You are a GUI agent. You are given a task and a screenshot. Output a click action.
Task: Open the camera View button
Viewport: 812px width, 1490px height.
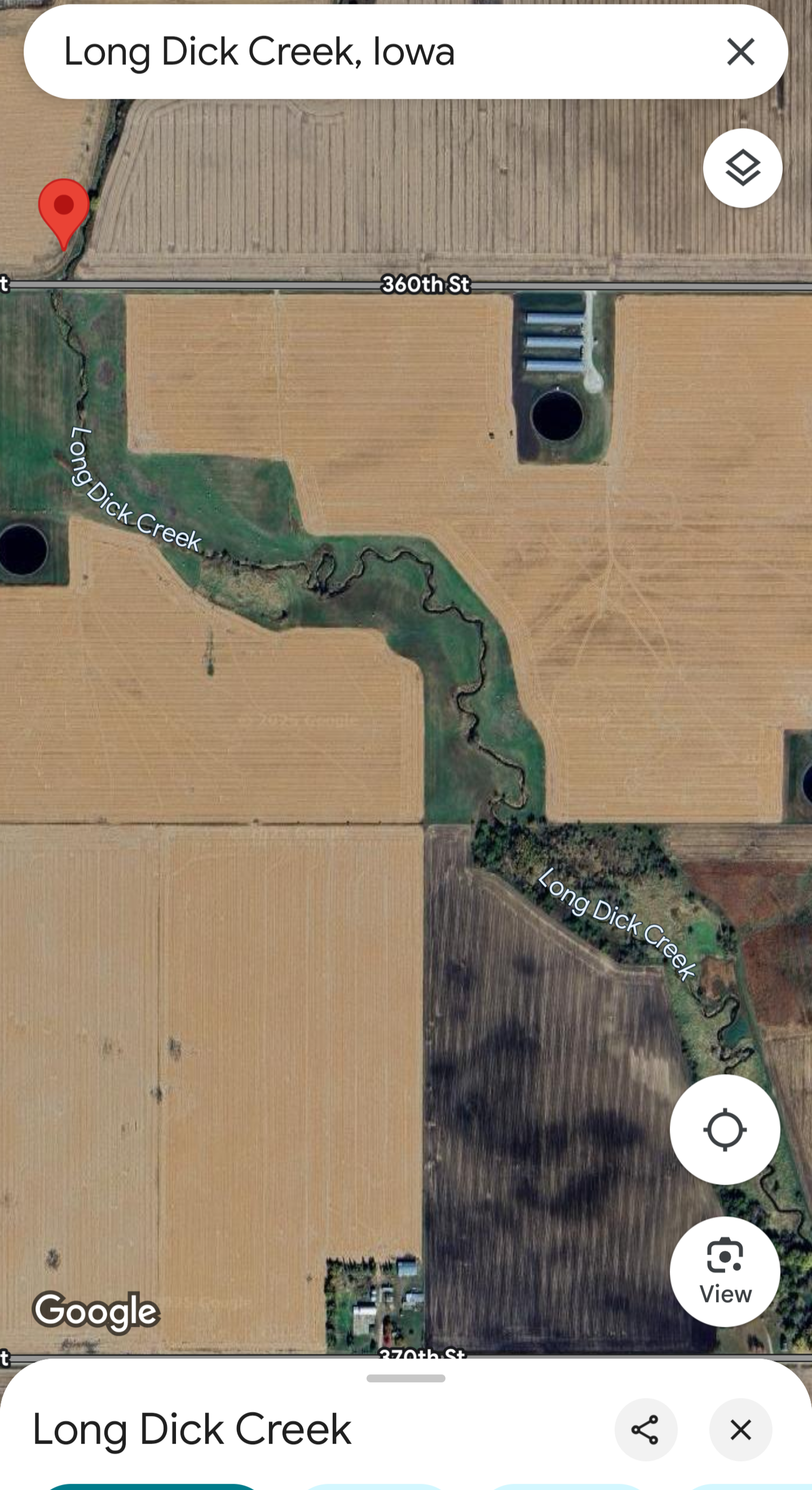tap(725, 1272)
